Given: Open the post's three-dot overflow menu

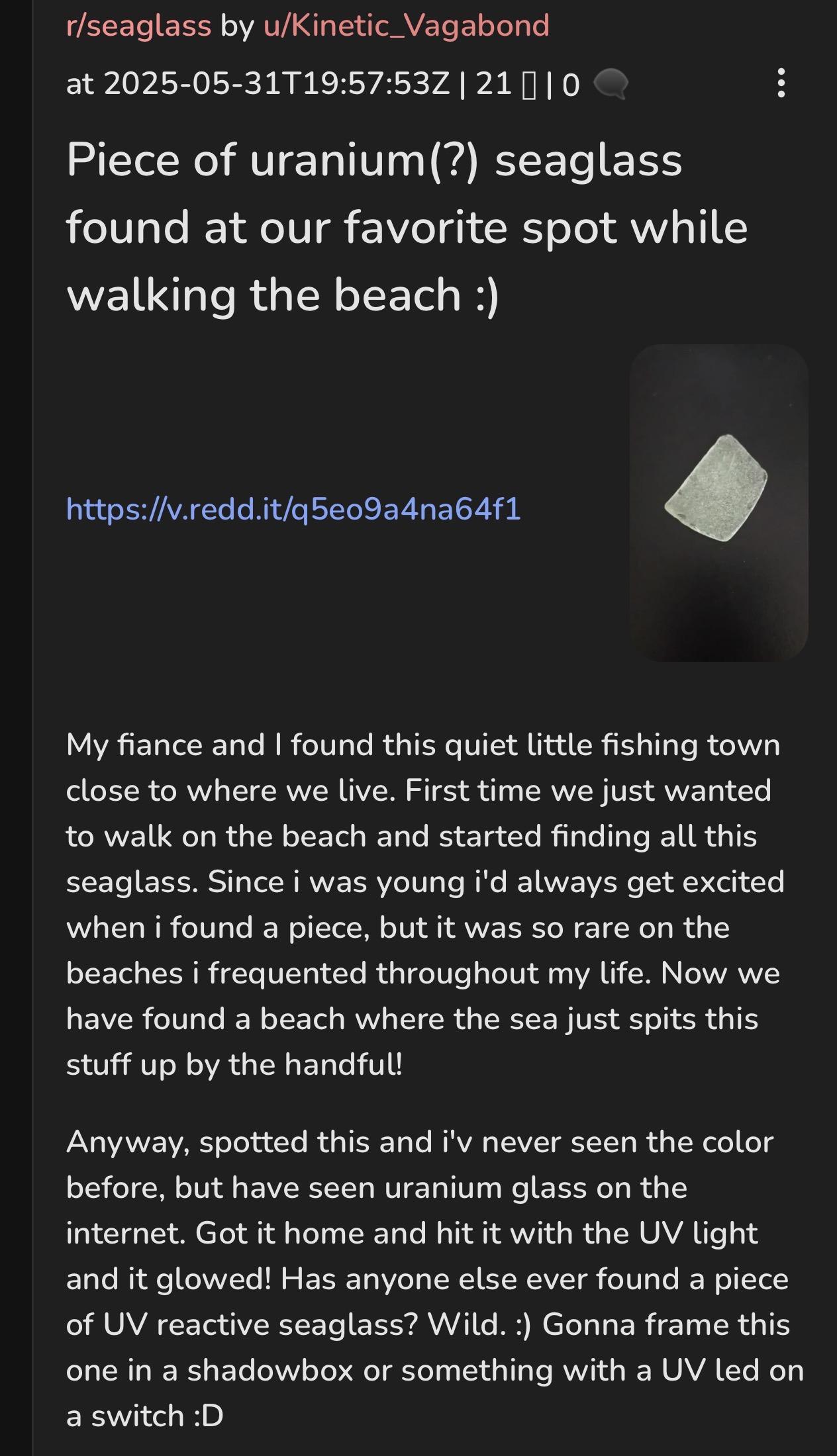Looking at the screenshot, I should (781, 83).
